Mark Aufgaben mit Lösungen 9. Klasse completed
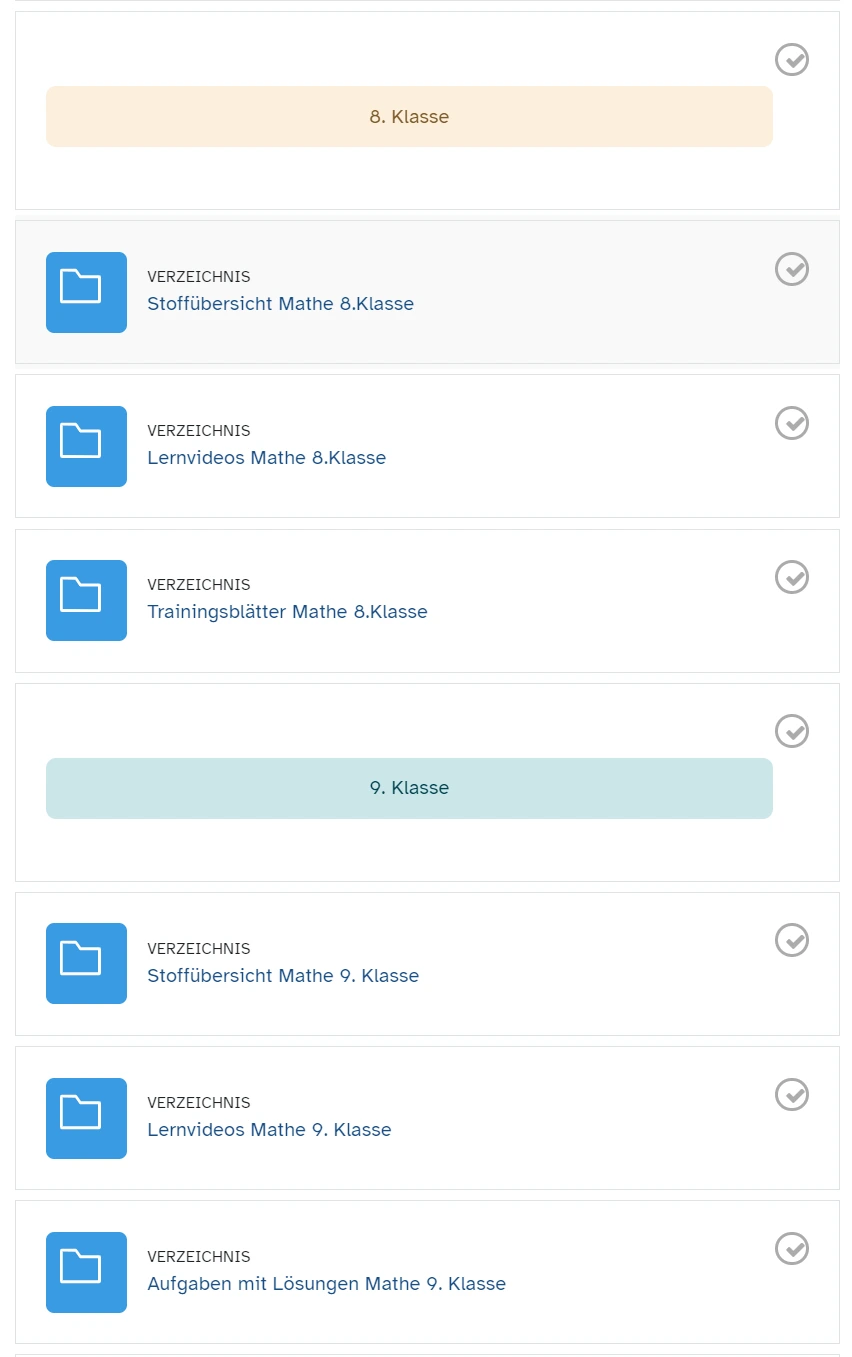 (x=792, y=1249)
